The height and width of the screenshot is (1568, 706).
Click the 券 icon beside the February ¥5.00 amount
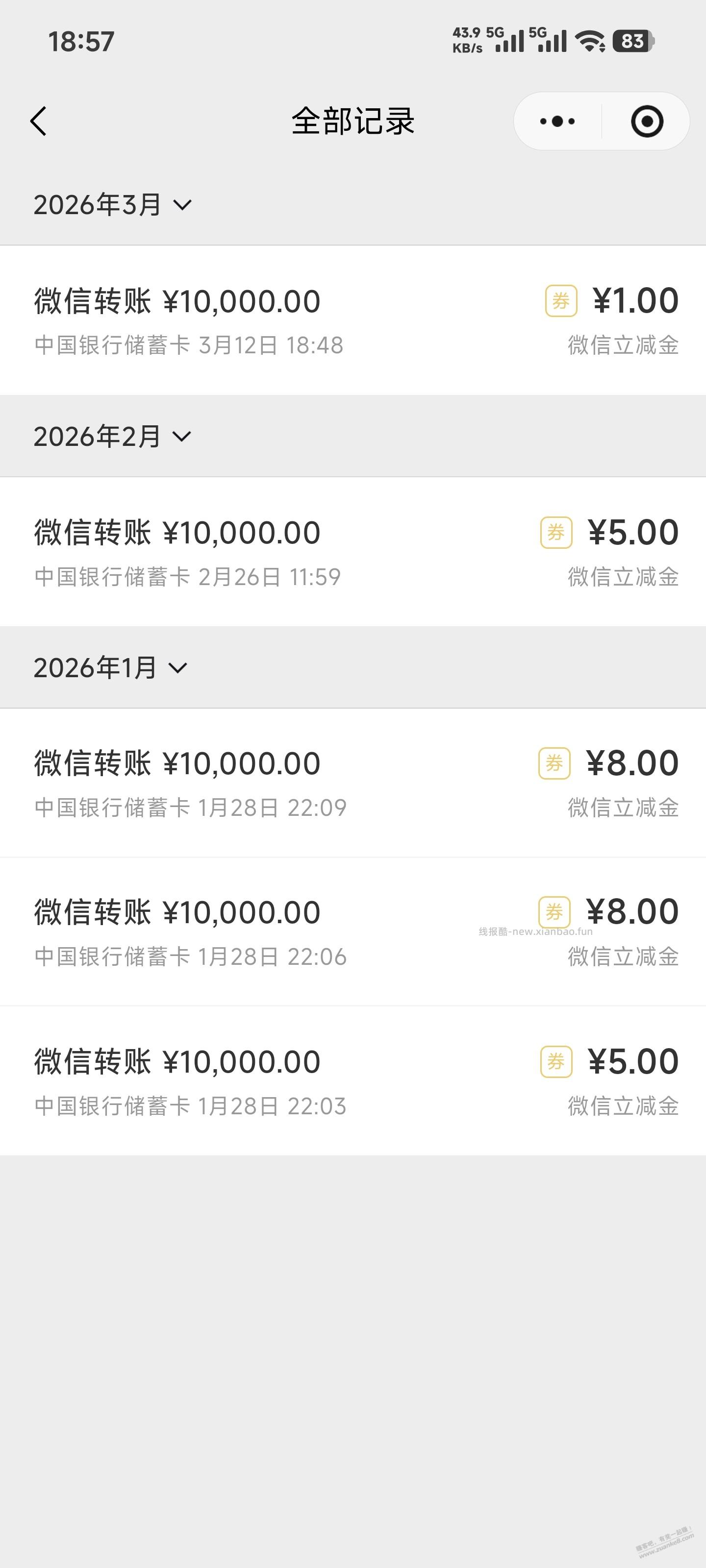(x=556, y=532)
